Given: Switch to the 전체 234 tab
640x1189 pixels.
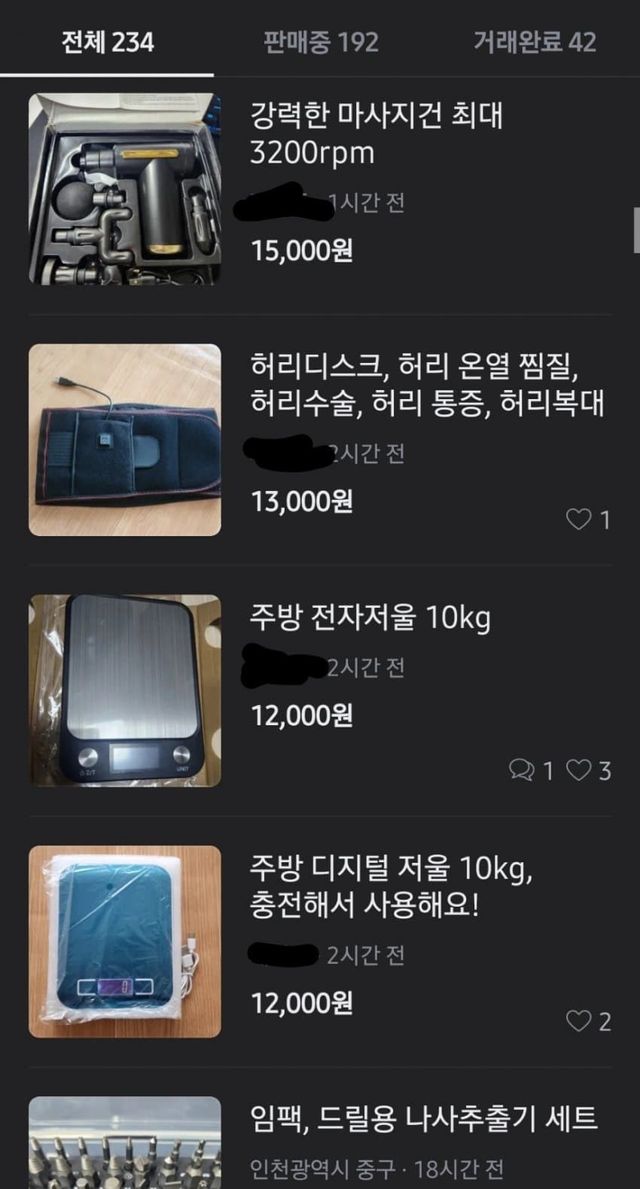Looking at the screenshot, I should pos(107,42).
